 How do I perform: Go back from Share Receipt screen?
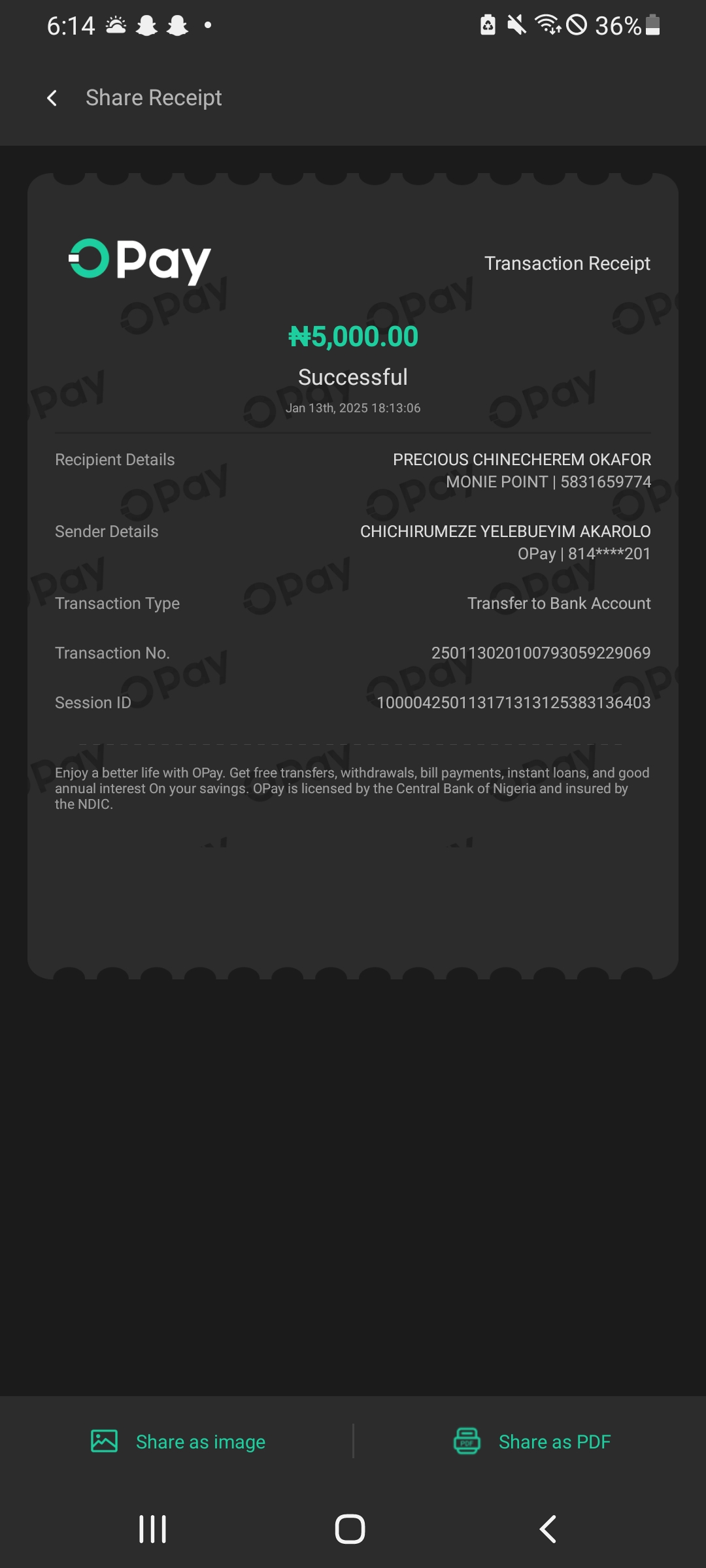52,98
